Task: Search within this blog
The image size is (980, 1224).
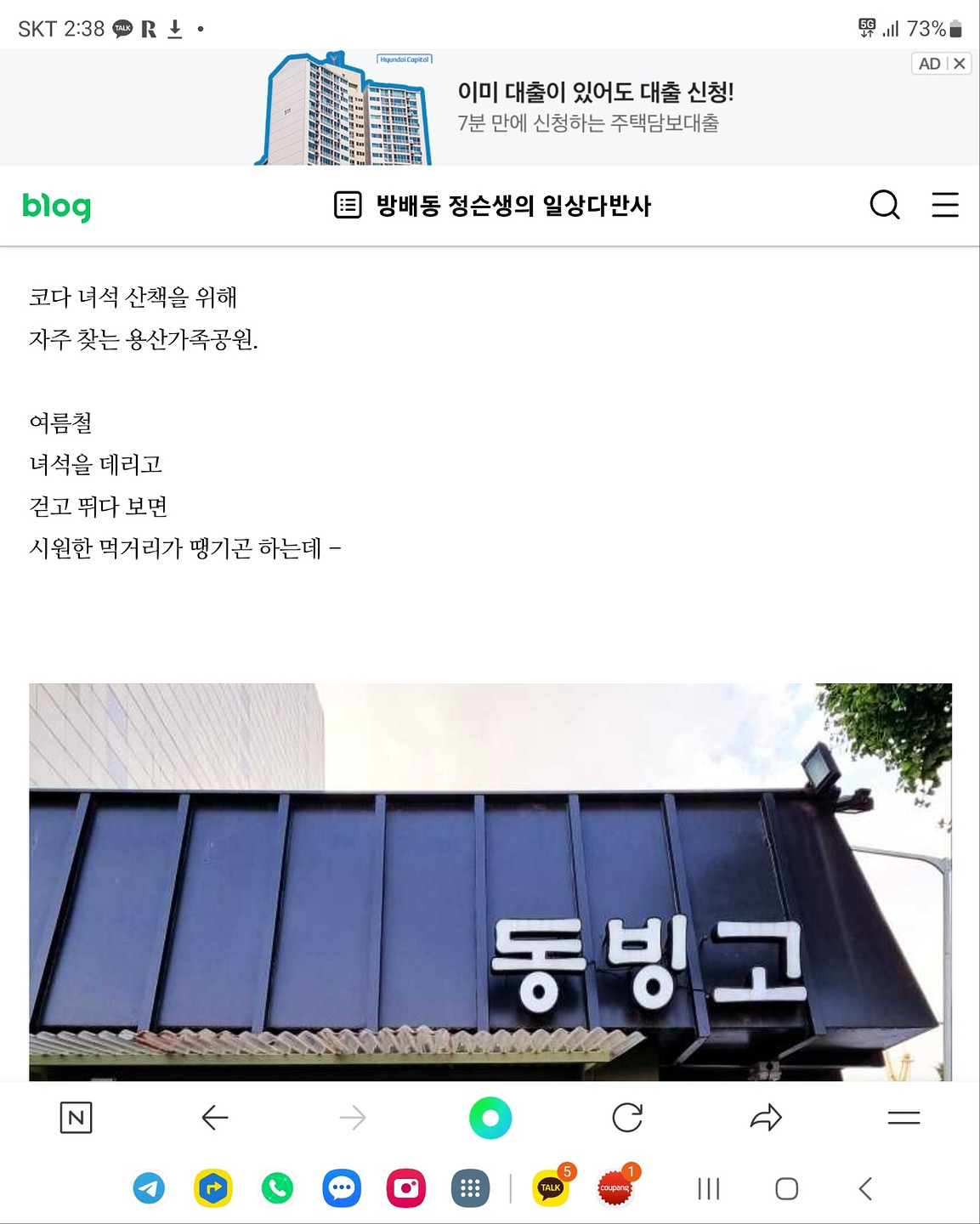Action: tap(884, 205)
